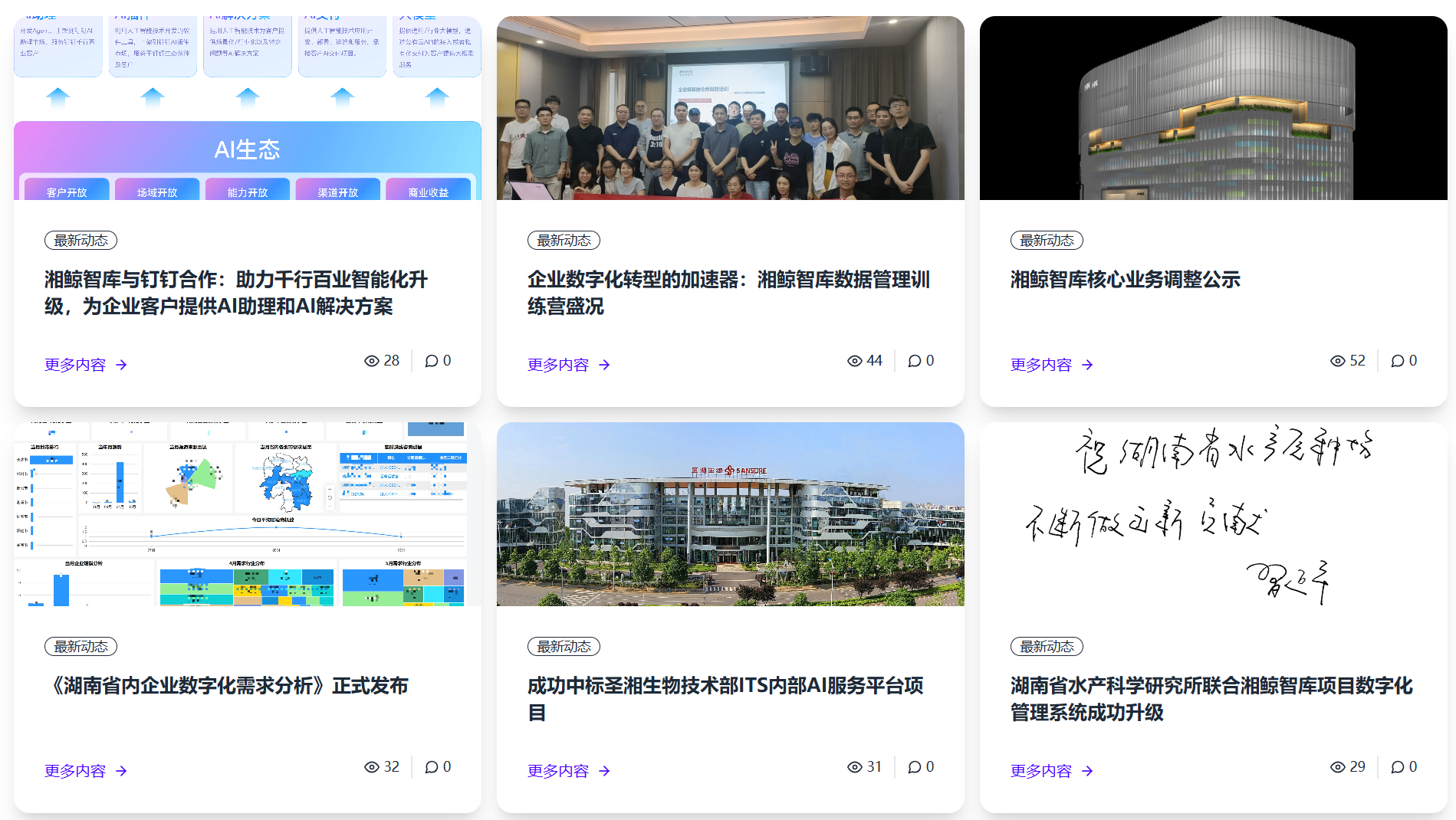Open comments on the 圣湘生物 article
Viewport: 1456px width, 820px height.
[920, 767]
